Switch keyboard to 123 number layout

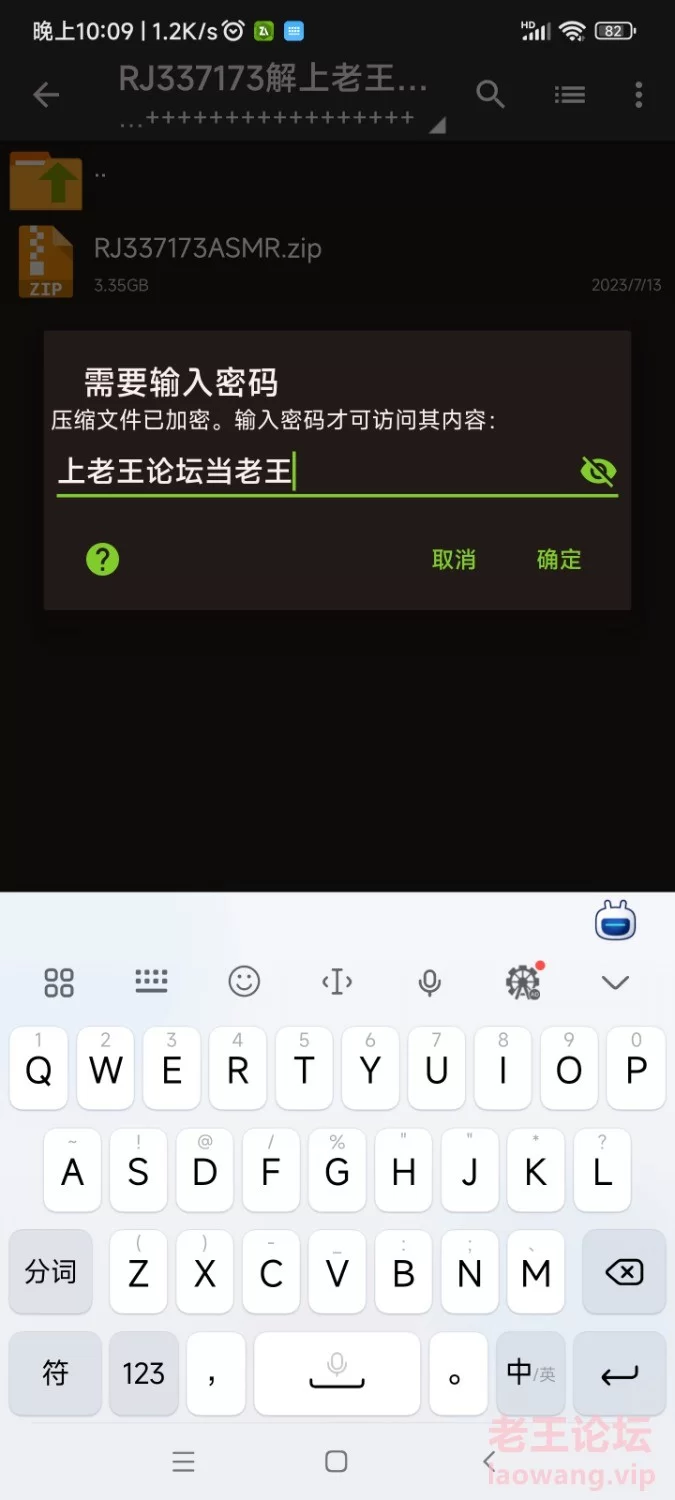(x=143, y=1373)
